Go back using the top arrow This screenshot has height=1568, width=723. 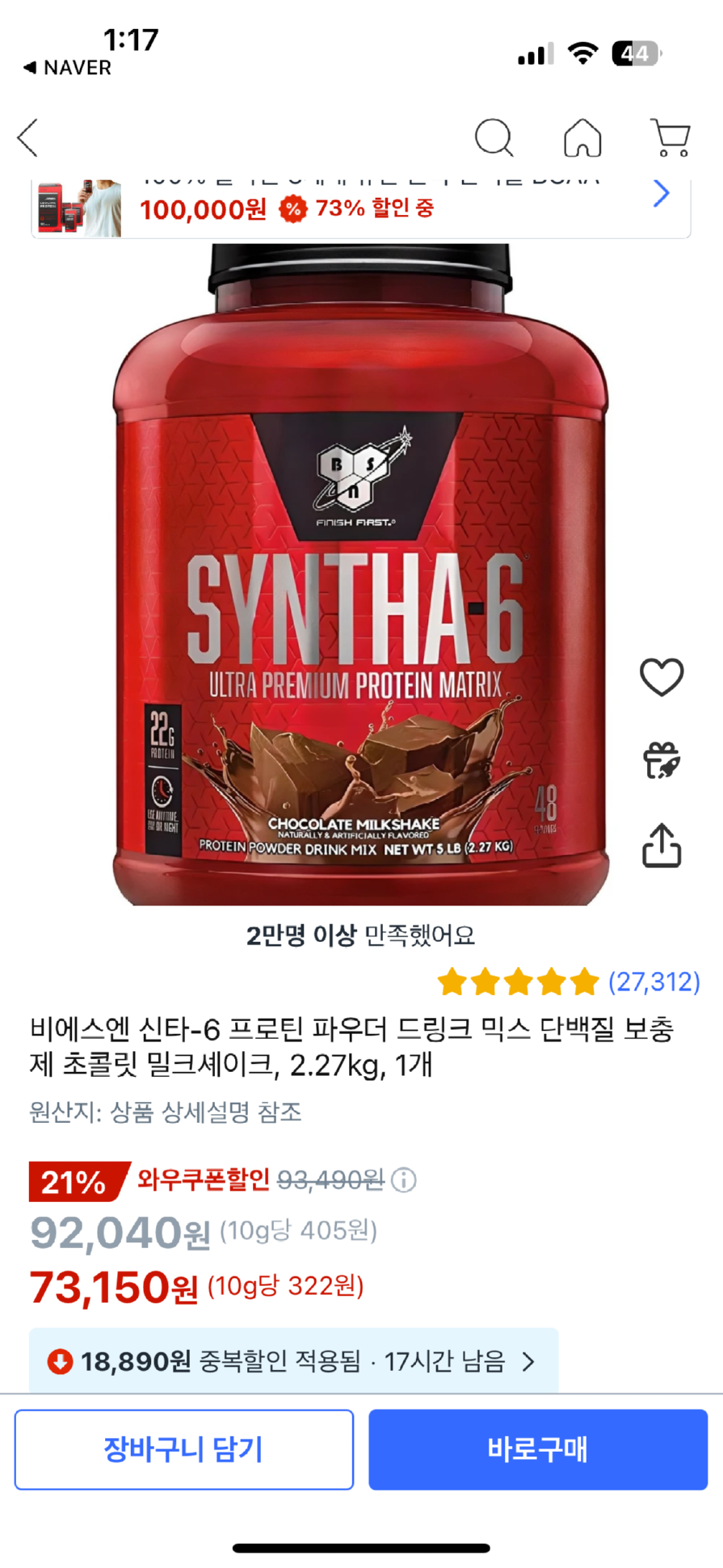click(x=29, y=137)
